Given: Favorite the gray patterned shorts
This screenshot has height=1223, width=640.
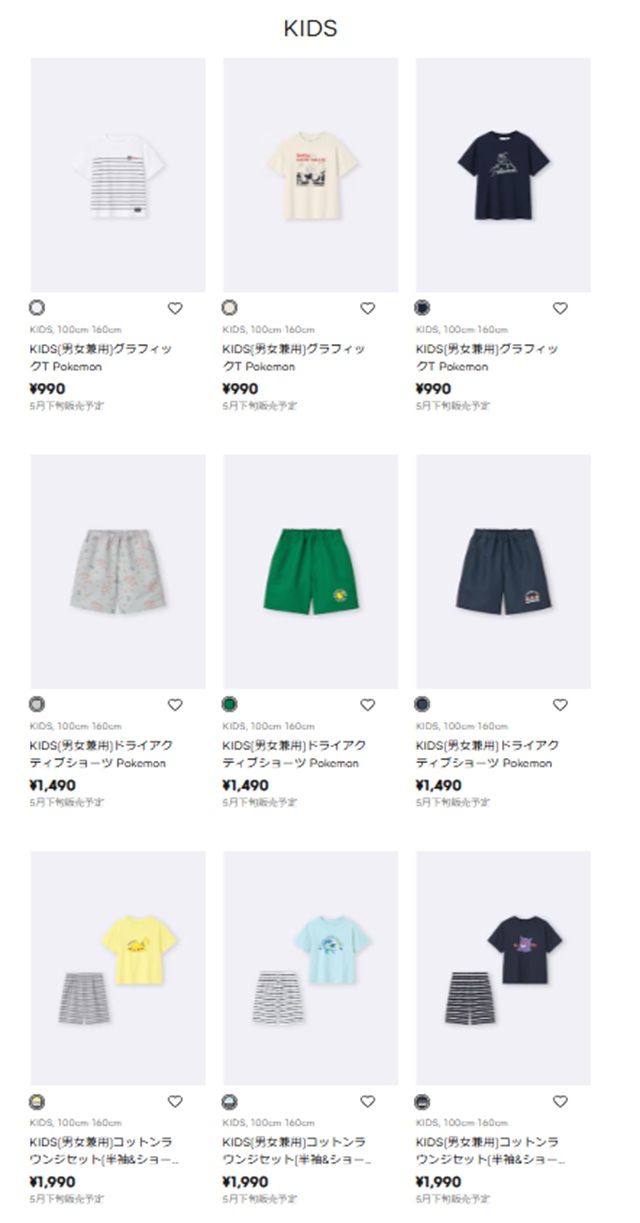Looking at the screenshot, I should [x=175, y=705].
